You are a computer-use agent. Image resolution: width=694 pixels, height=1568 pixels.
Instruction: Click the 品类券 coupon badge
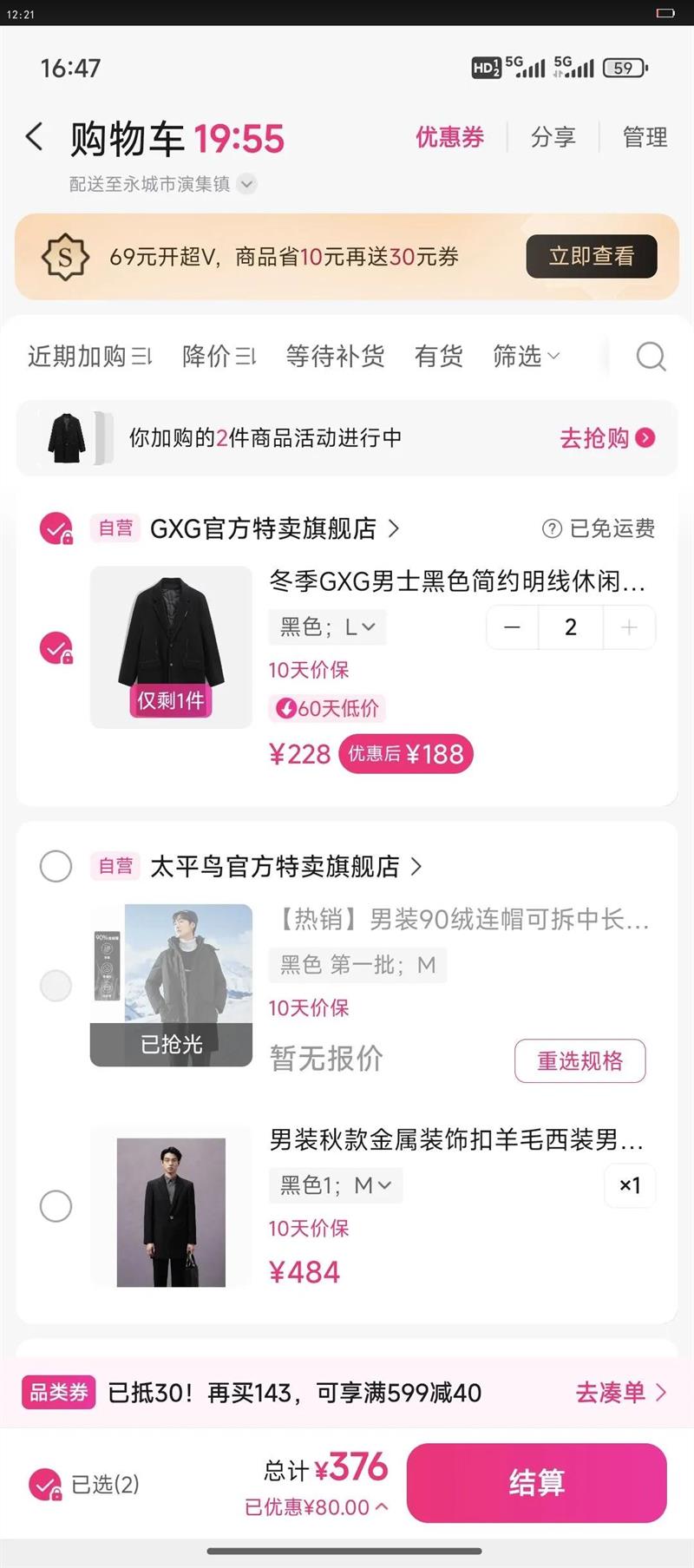[x=57, y=1392]
